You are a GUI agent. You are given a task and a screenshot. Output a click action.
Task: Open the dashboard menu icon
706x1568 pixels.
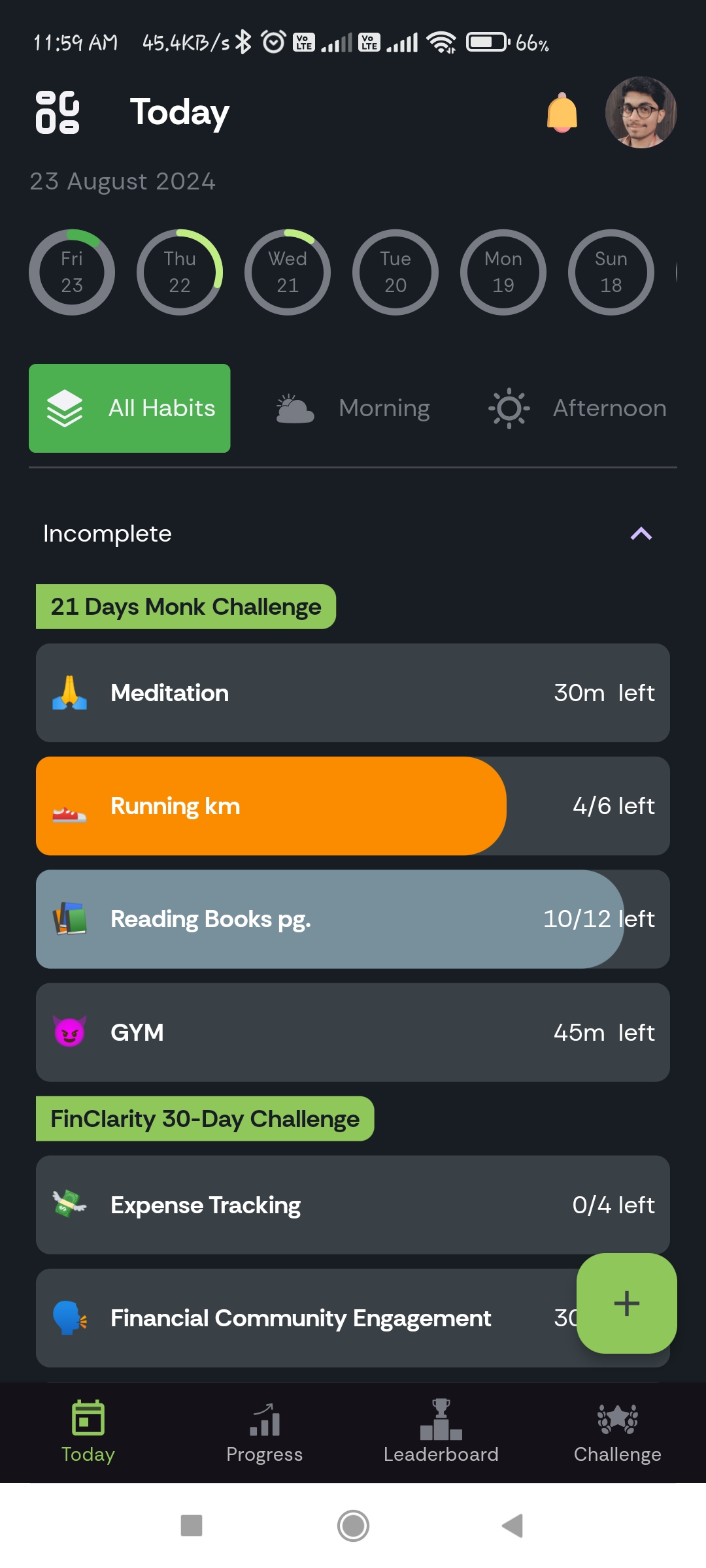click(58, 112)
